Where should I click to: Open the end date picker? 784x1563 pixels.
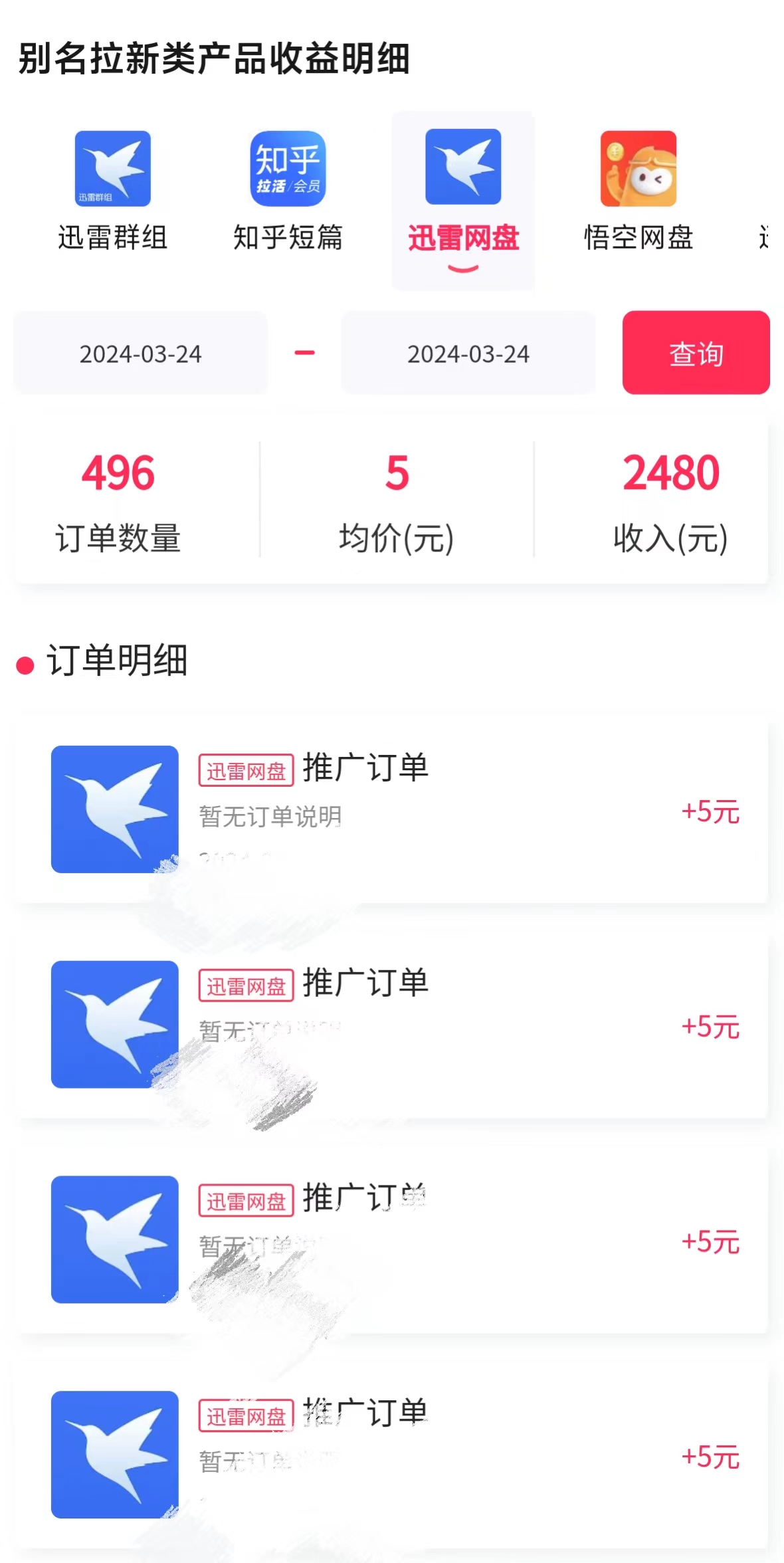click(x=468, y=354)
